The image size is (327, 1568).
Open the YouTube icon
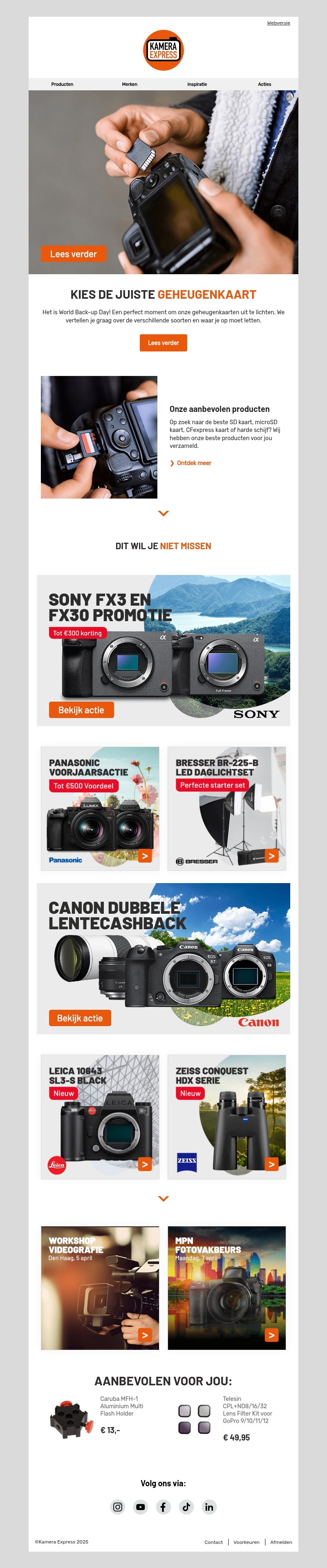click(141, 1507)
